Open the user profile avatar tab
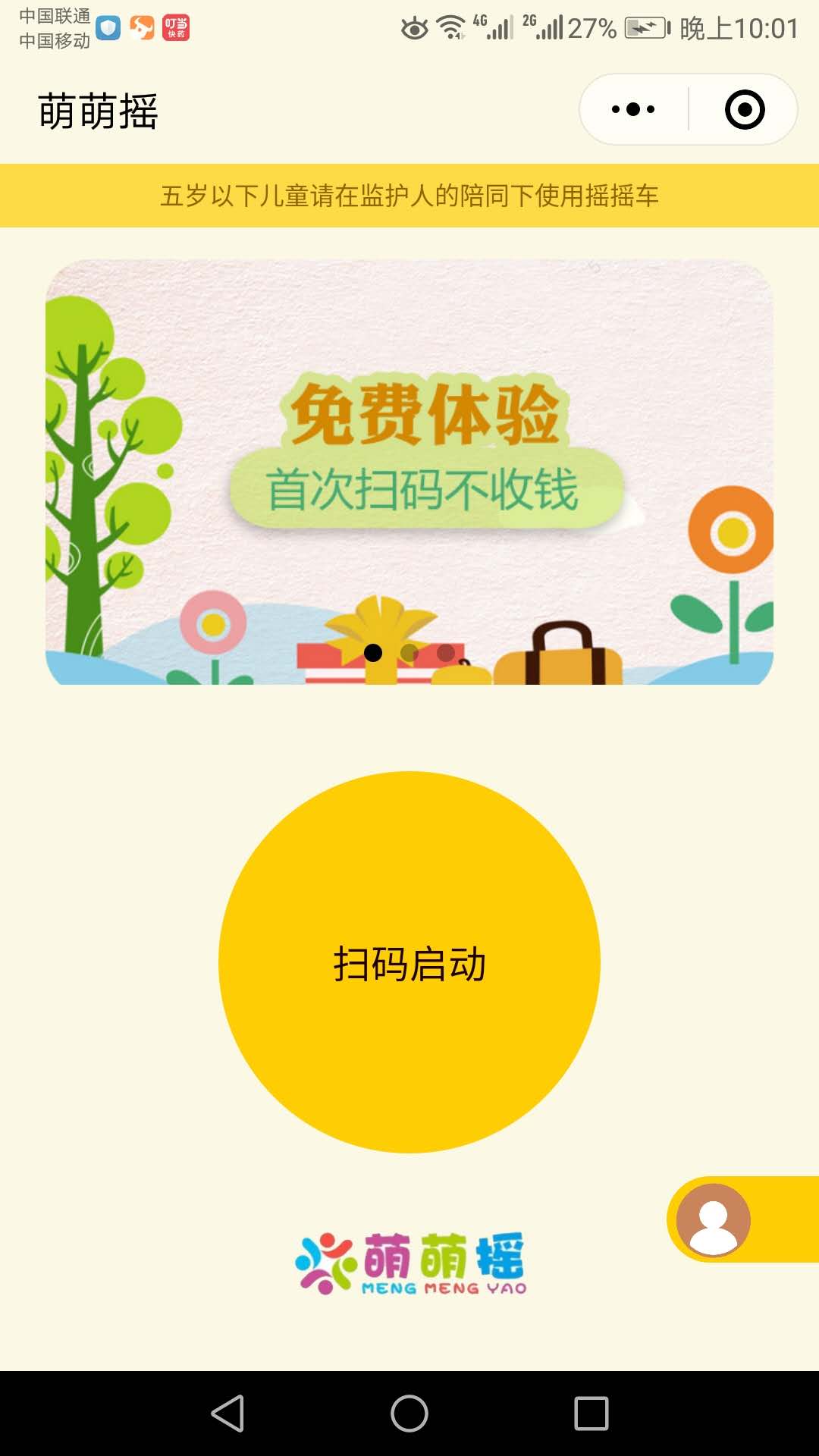 [x=714, y=1219]
